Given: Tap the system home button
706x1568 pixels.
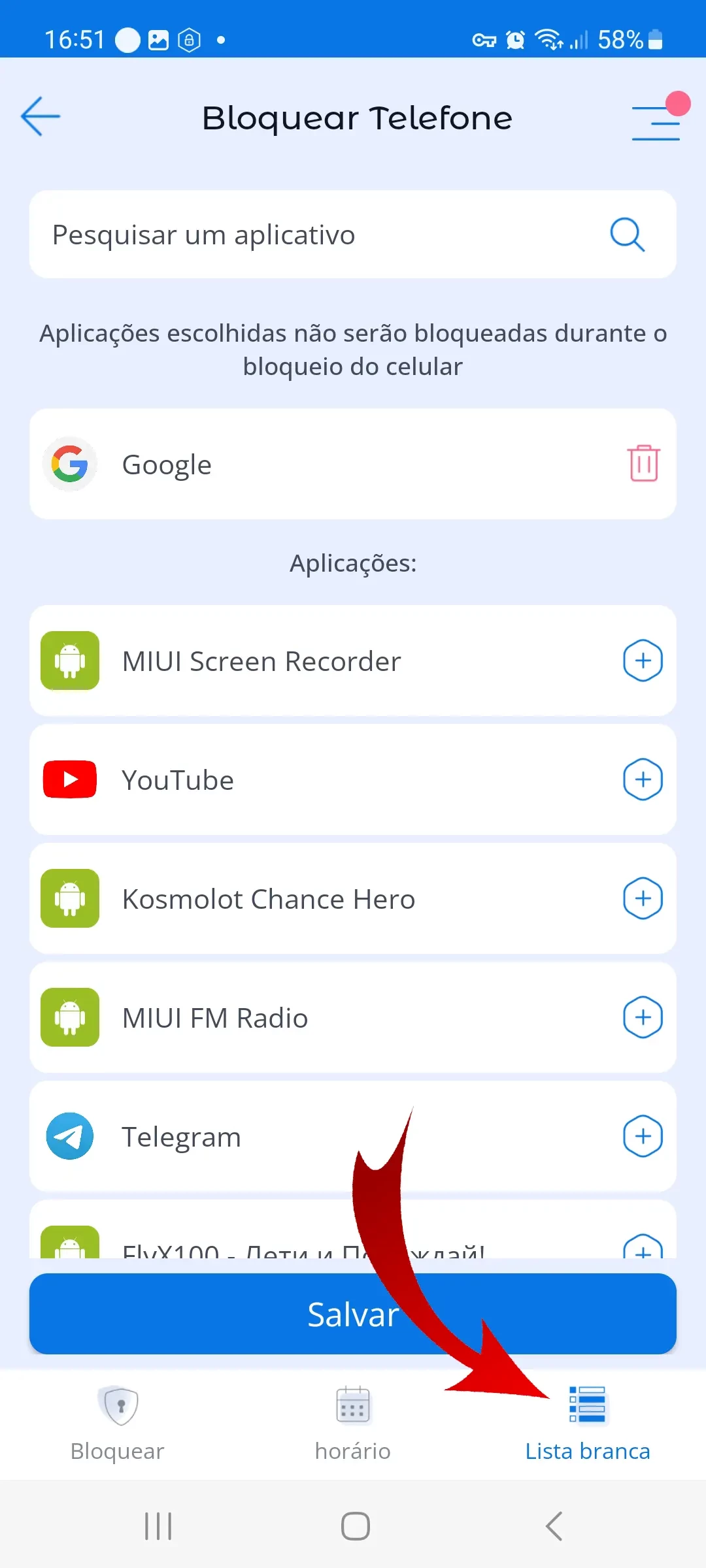Looking at the screenshot, I should pos(356,1526).
